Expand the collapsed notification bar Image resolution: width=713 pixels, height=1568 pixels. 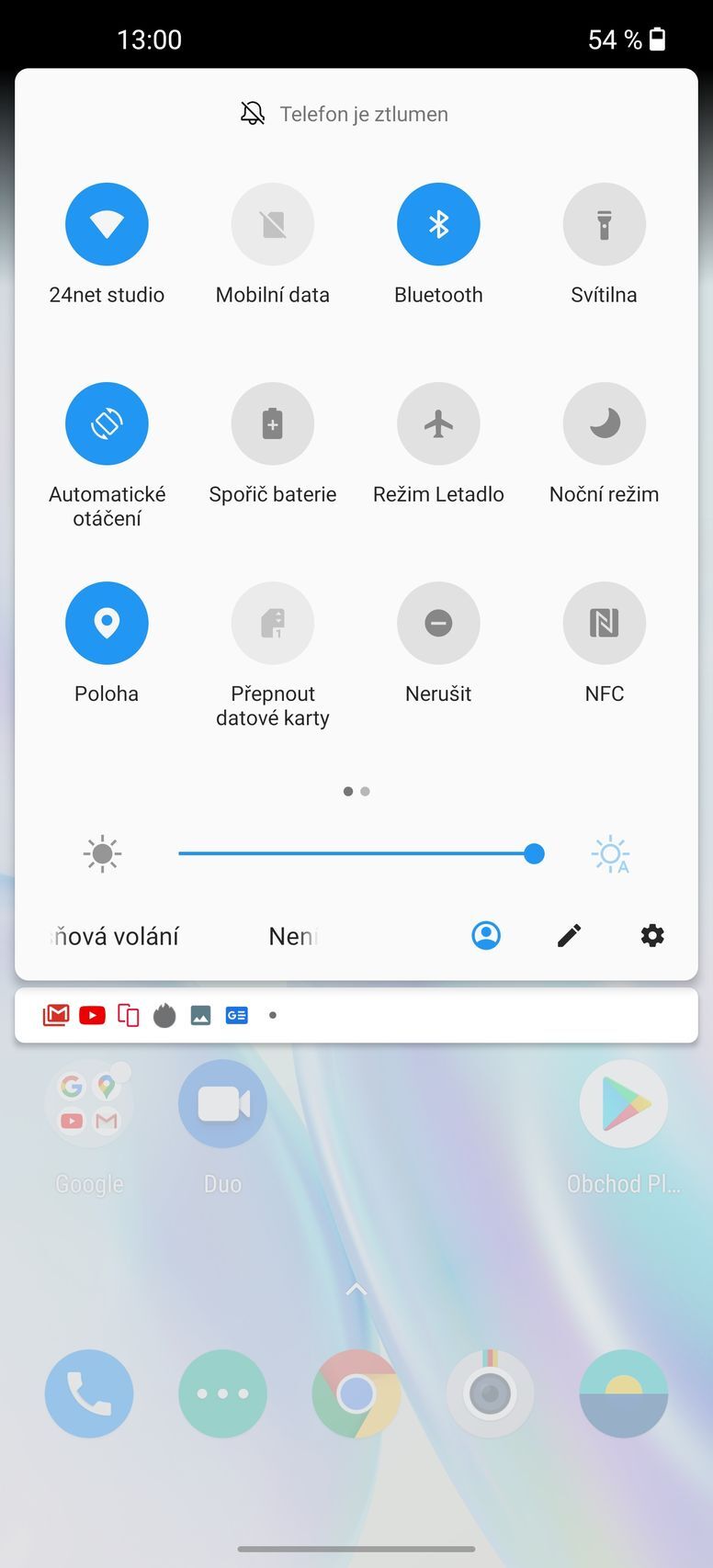356,1015
